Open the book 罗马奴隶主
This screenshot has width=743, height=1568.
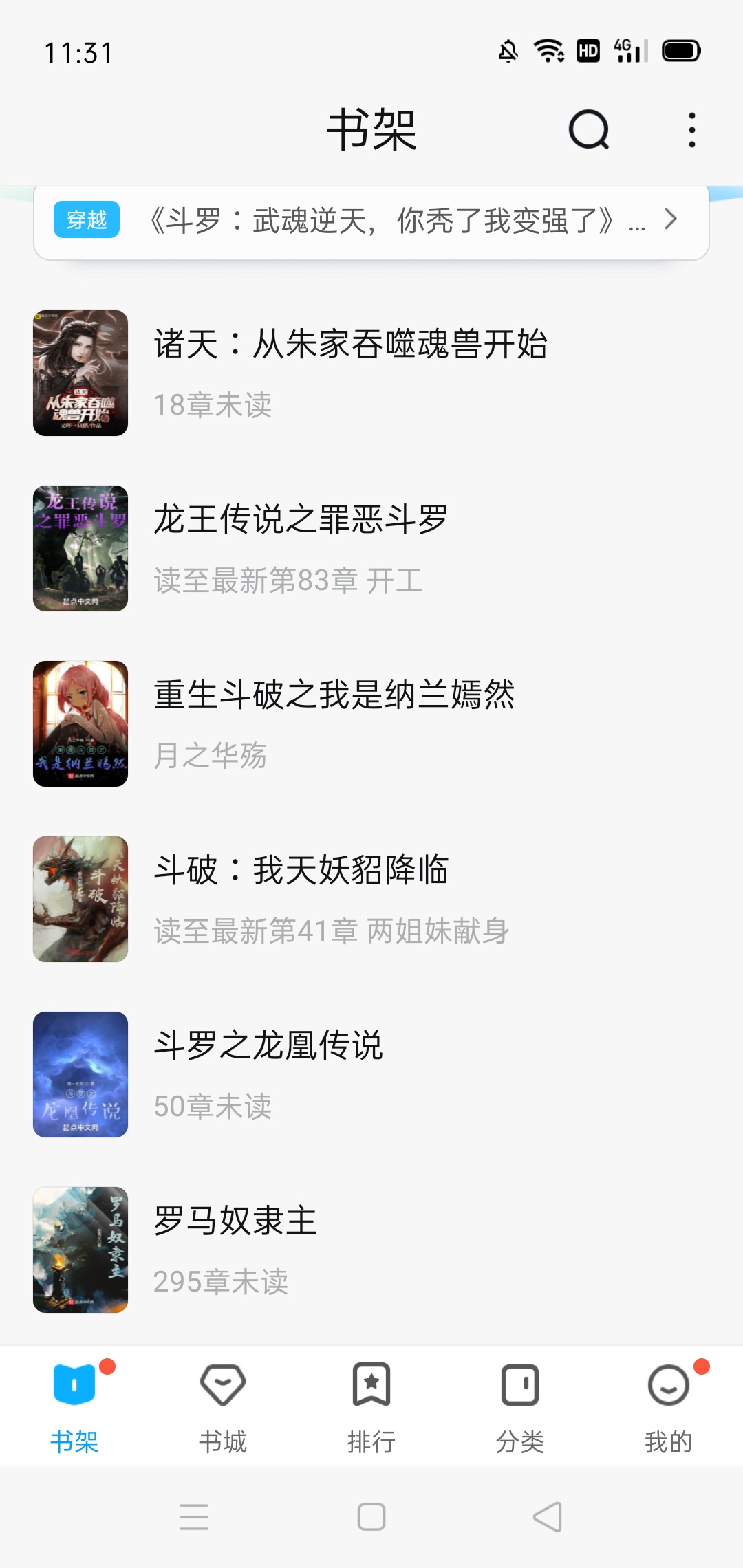pos(235,1250)
